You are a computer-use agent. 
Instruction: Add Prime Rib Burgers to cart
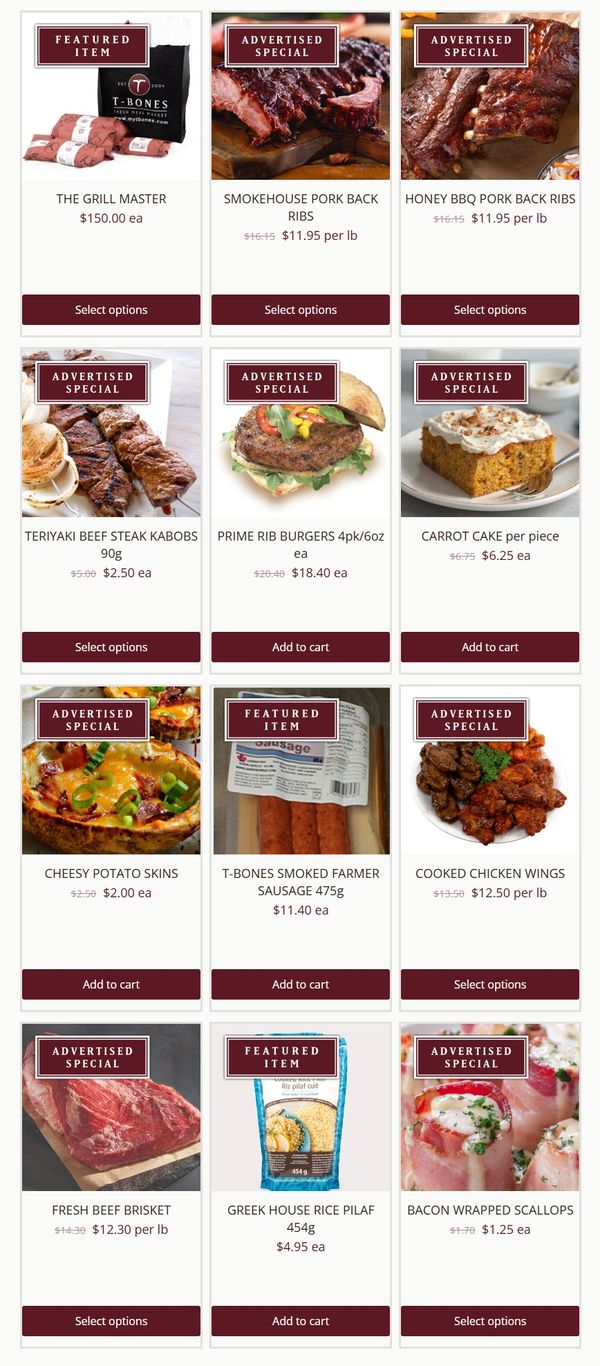300,647
